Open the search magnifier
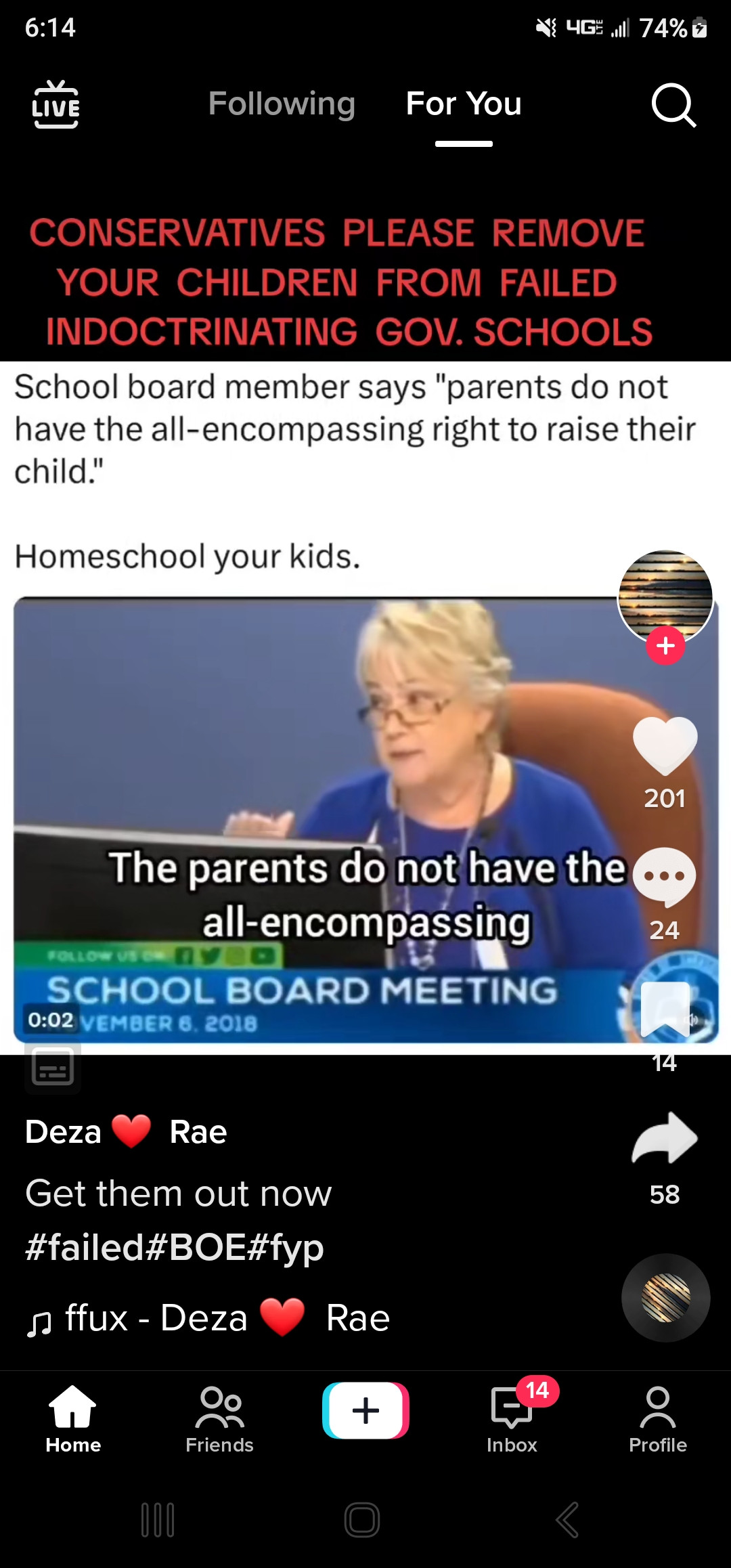Viewport: 731px width, 1568px height. pos(673,106)
